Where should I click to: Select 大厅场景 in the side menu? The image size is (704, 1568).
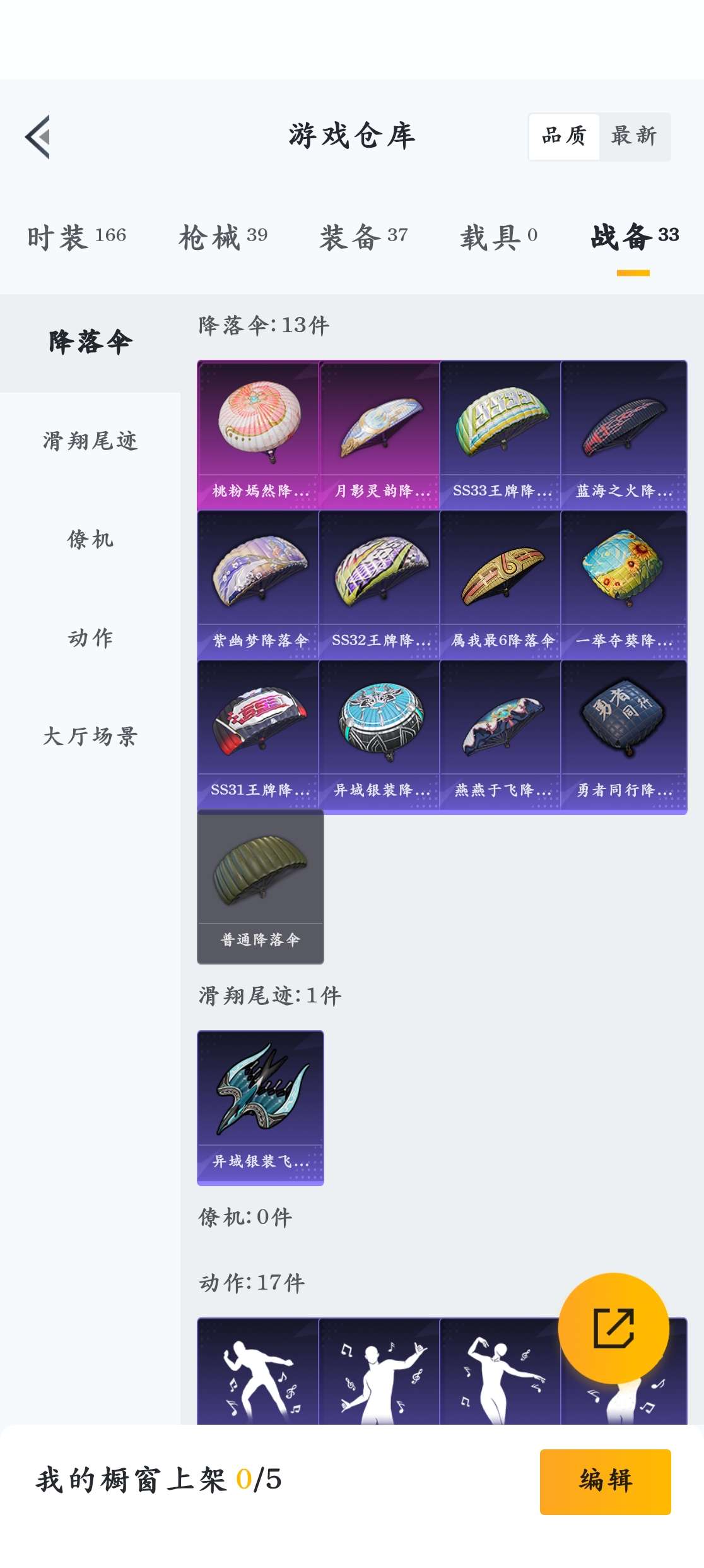(x=90, y=737)
